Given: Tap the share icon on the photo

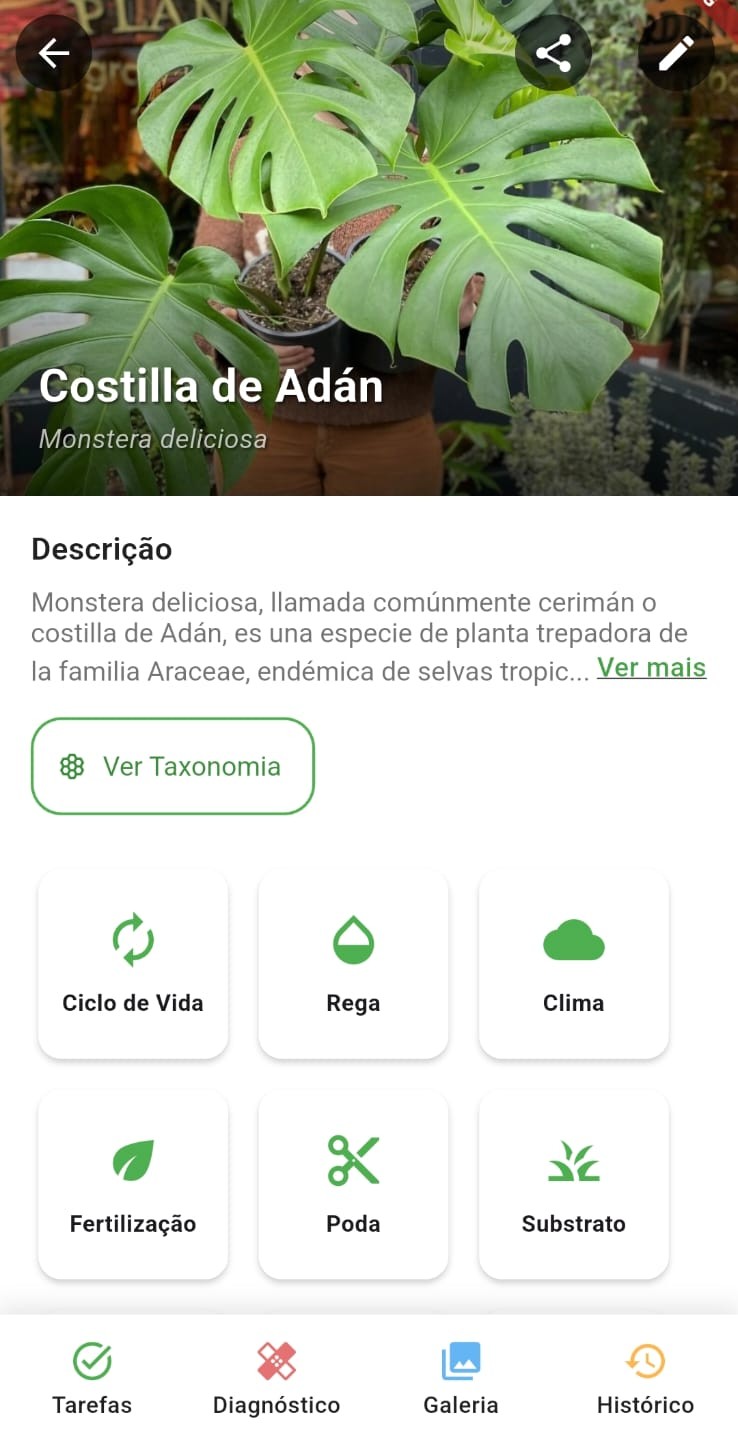Looking at the screenshot, I should click(x=554, y=52).
